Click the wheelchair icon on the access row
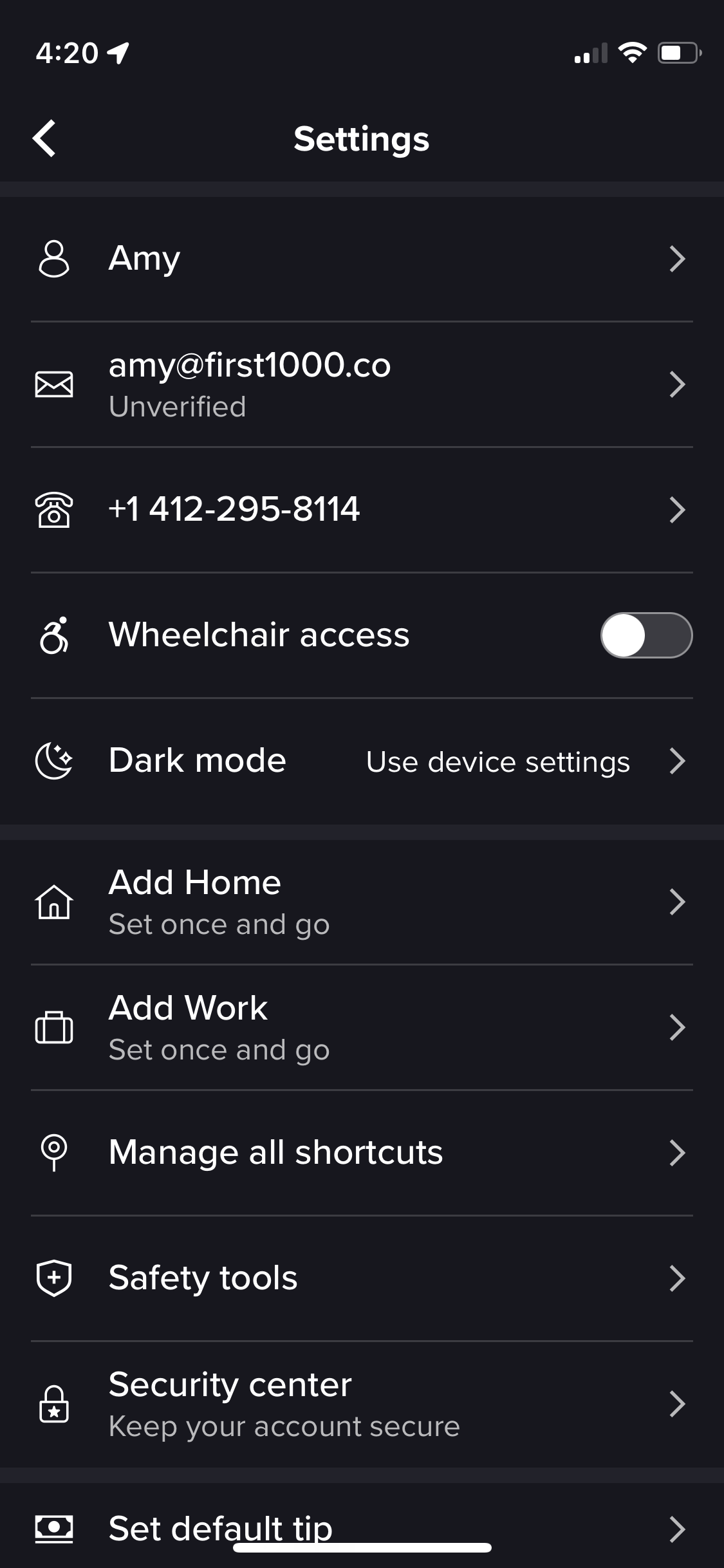 [54, 635]
